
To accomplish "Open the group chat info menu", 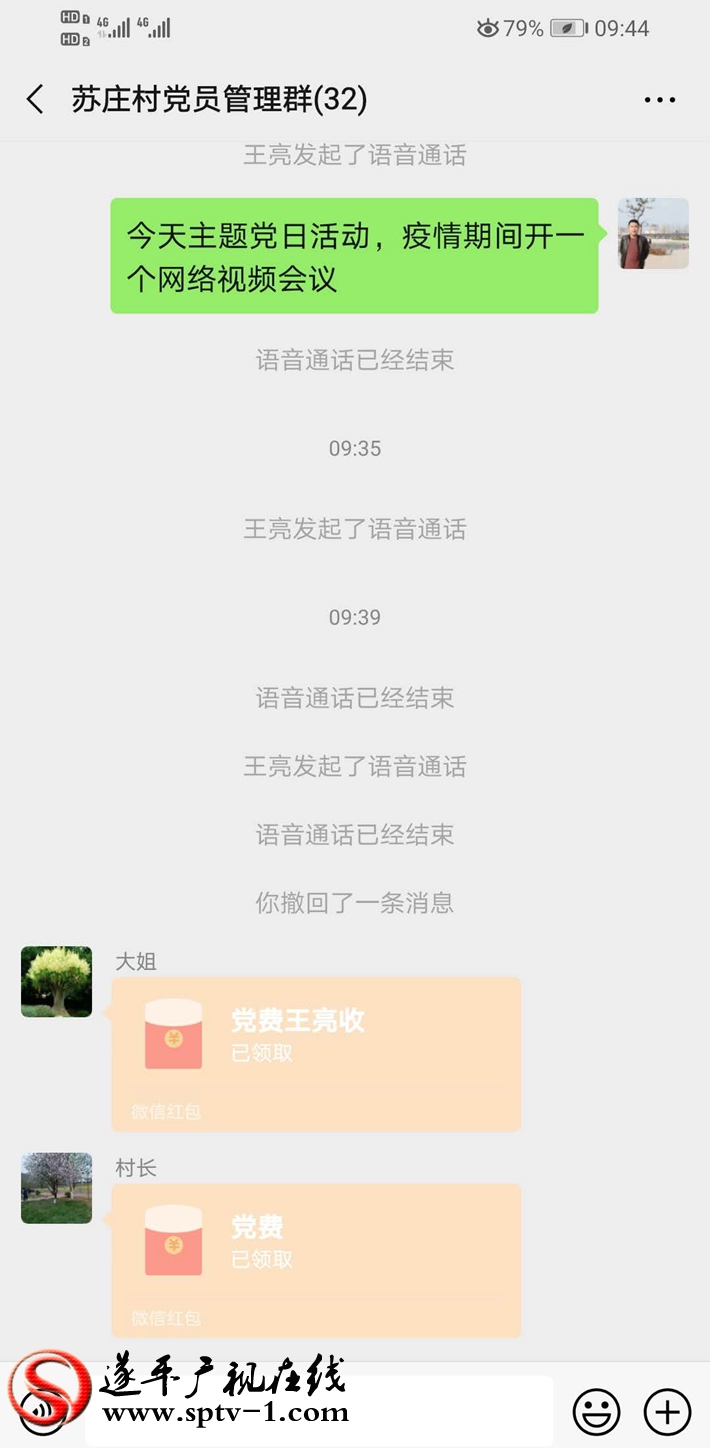I will 660,100.
